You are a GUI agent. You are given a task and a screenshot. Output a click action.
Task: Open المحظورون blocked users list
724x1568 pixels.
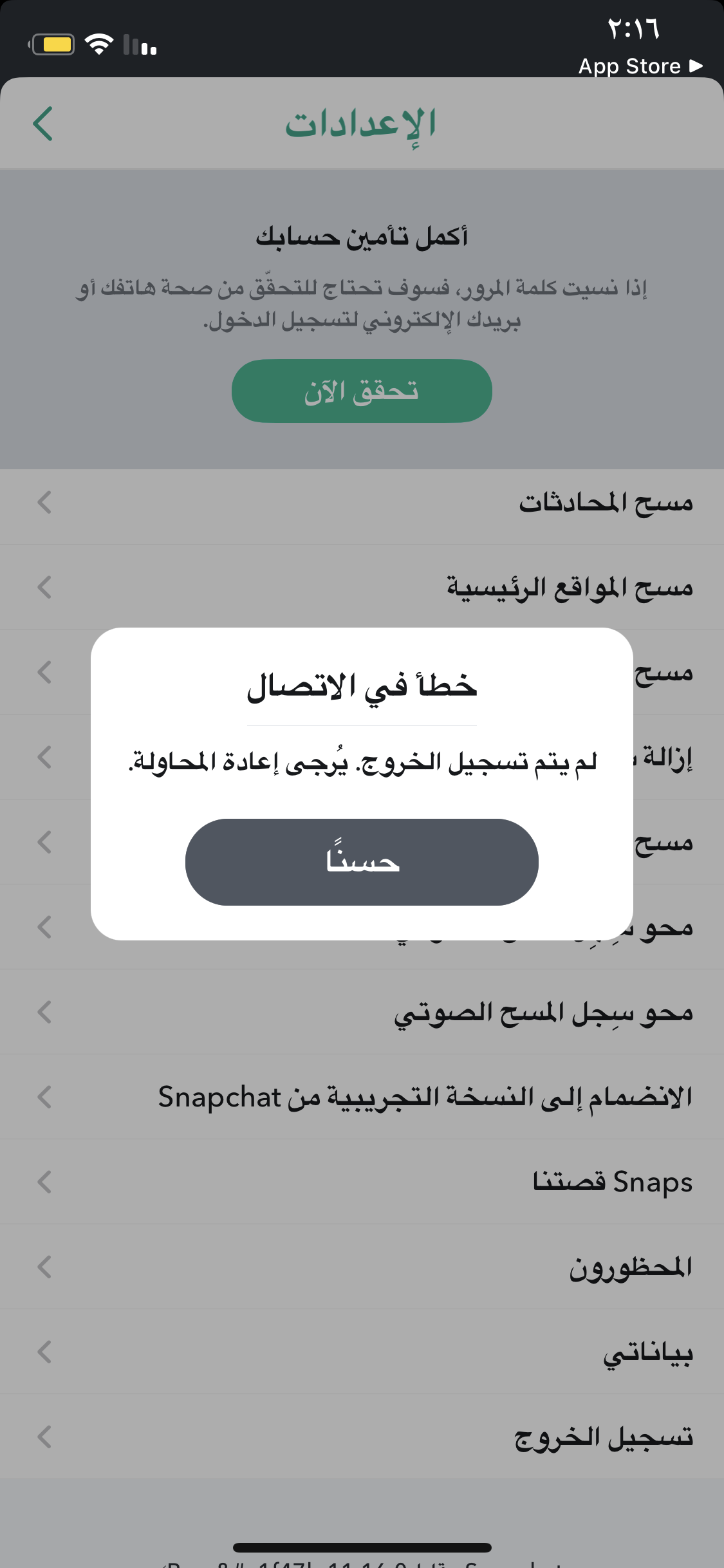coord(362,1267)
